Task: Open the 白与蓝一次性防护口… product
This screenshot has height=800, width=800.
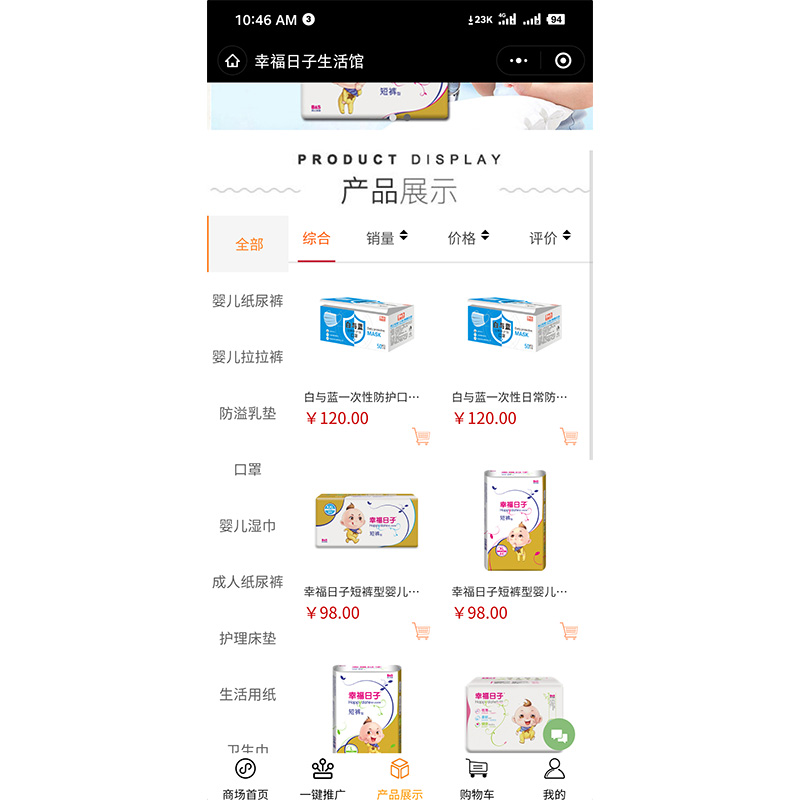Action: click(x=362, y=397)
